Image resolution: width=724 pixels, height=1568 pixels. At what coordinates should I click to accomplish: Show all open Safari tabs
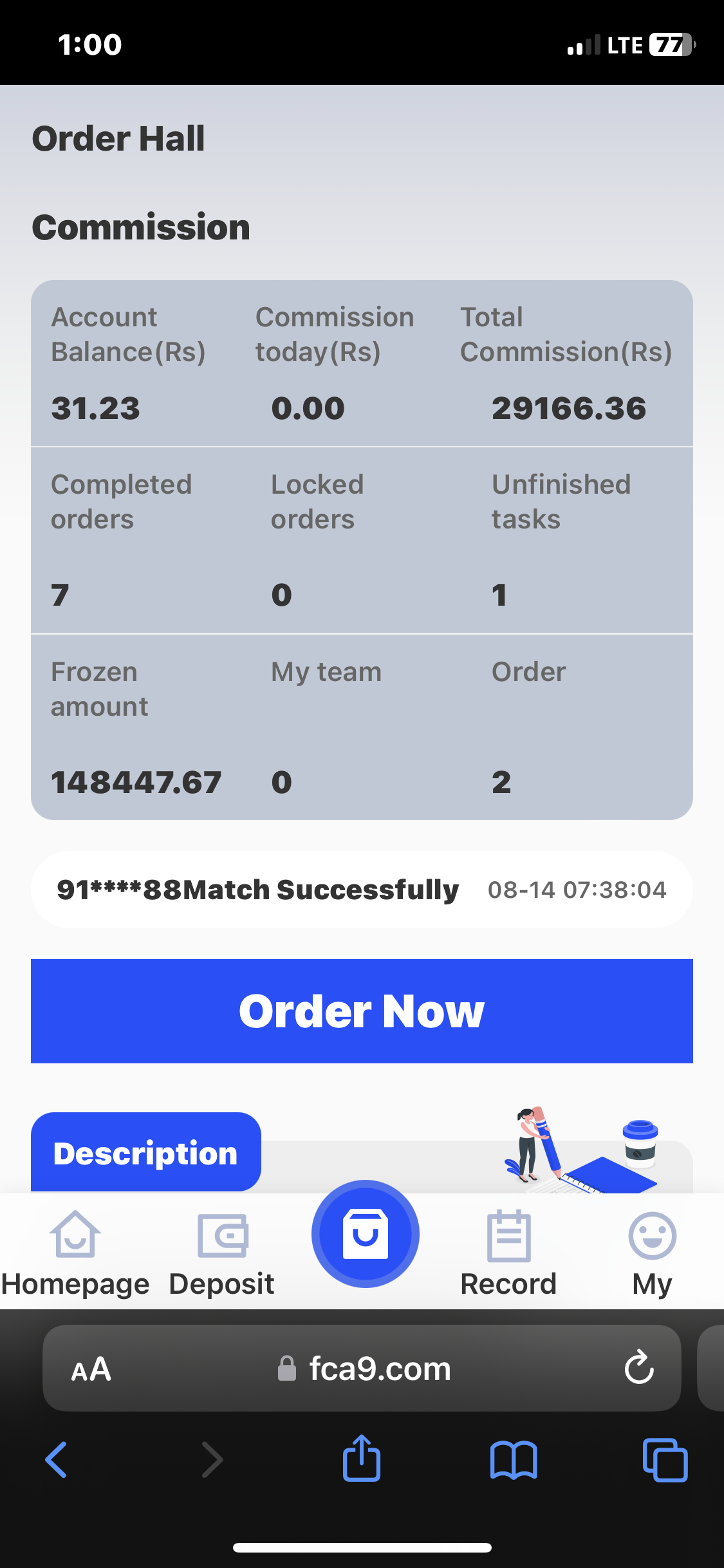(x=665, y=1460)
